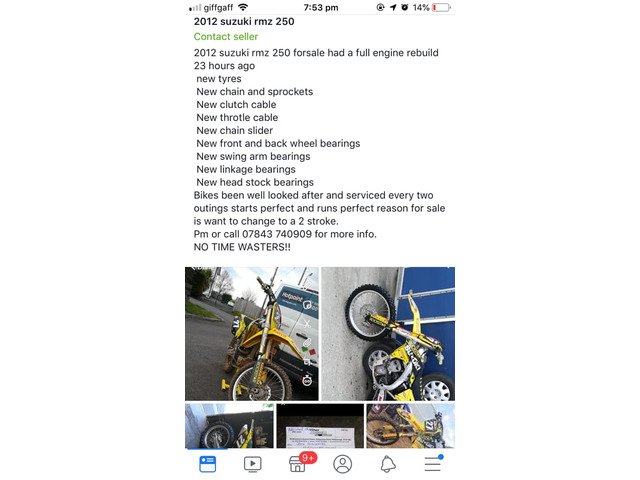This screenshot has width=640, height=480.
Task: Open the dark photo showing a paper document
Action: tap(320, 426)
